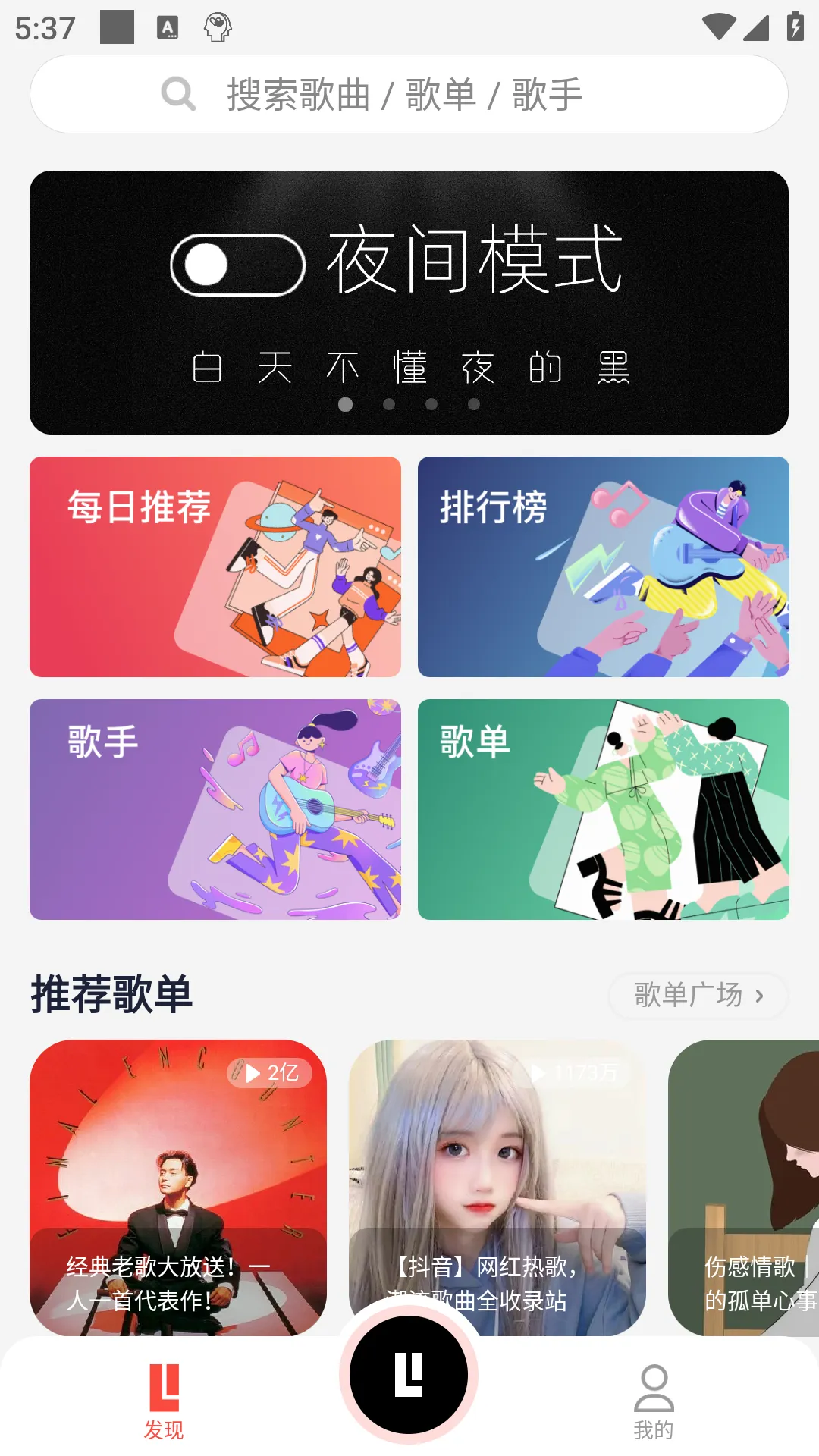Open the 歌手 card
This screenshot has width=819, height=1456.
point(215,809)
